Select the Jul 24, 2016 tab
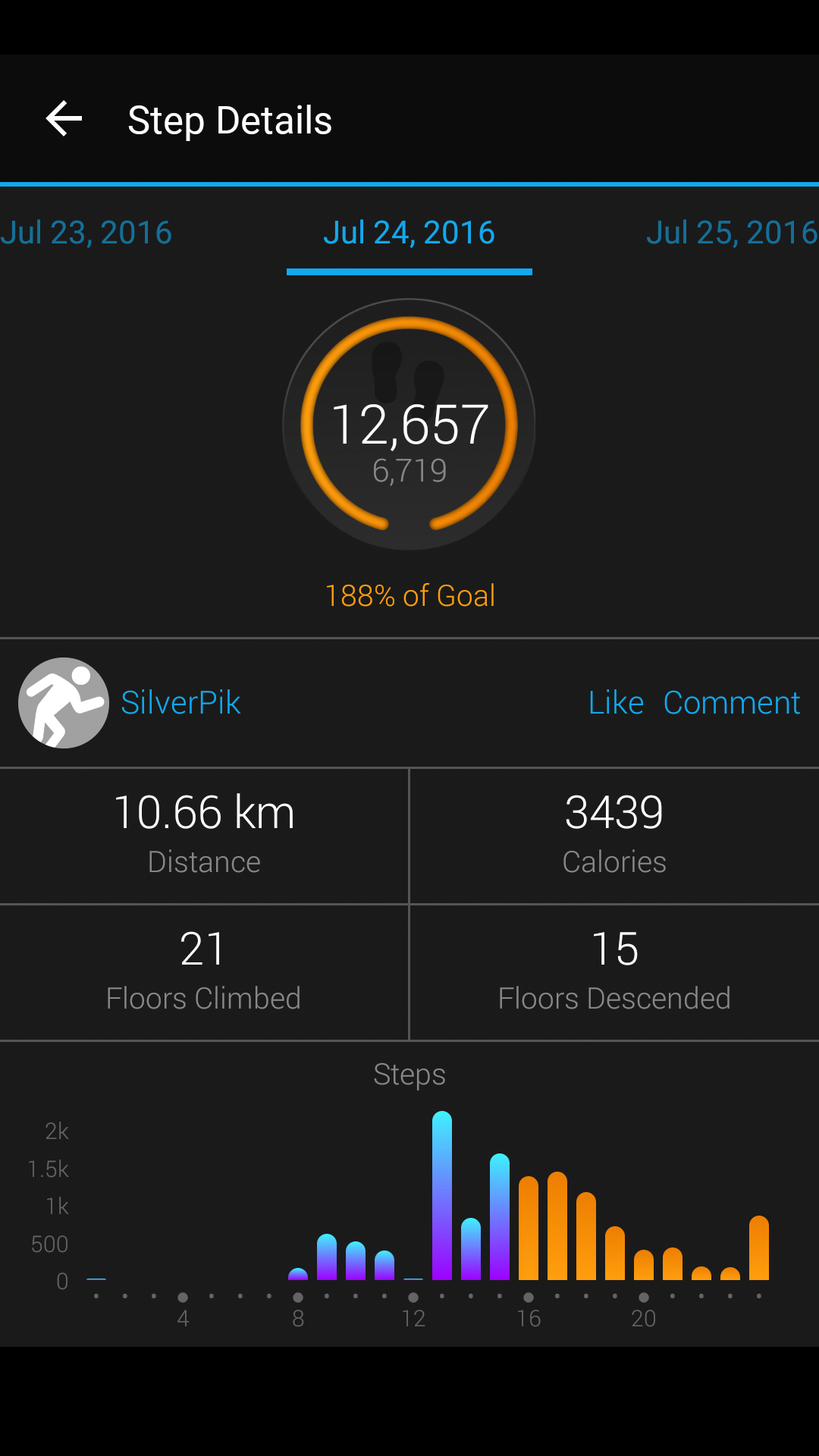The width and height of the screenshot is (819, 1456). (x=409, y=232)
